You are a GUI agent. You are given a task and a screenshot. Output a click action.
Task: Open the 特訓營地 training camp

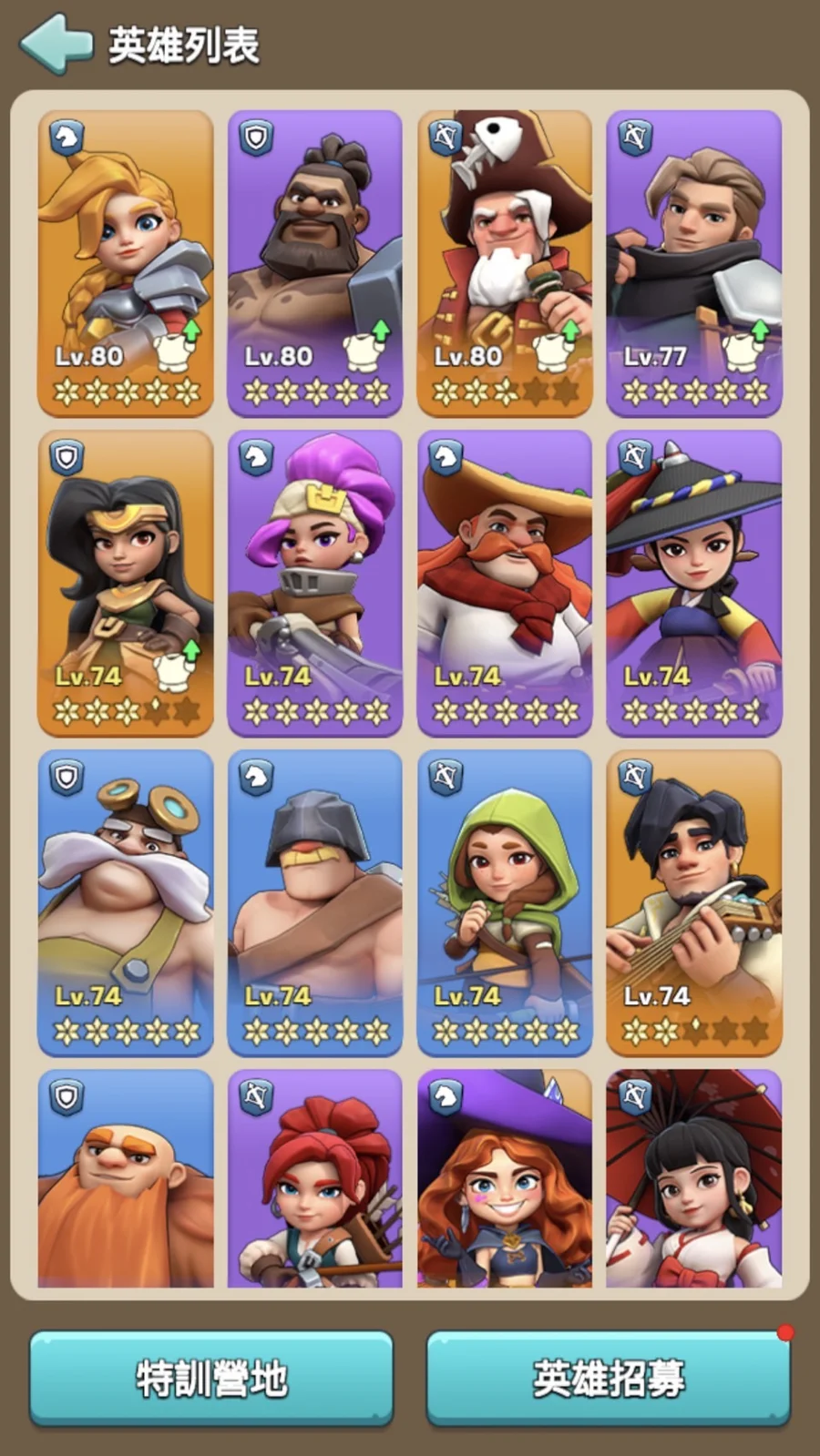click(211, 1378)
